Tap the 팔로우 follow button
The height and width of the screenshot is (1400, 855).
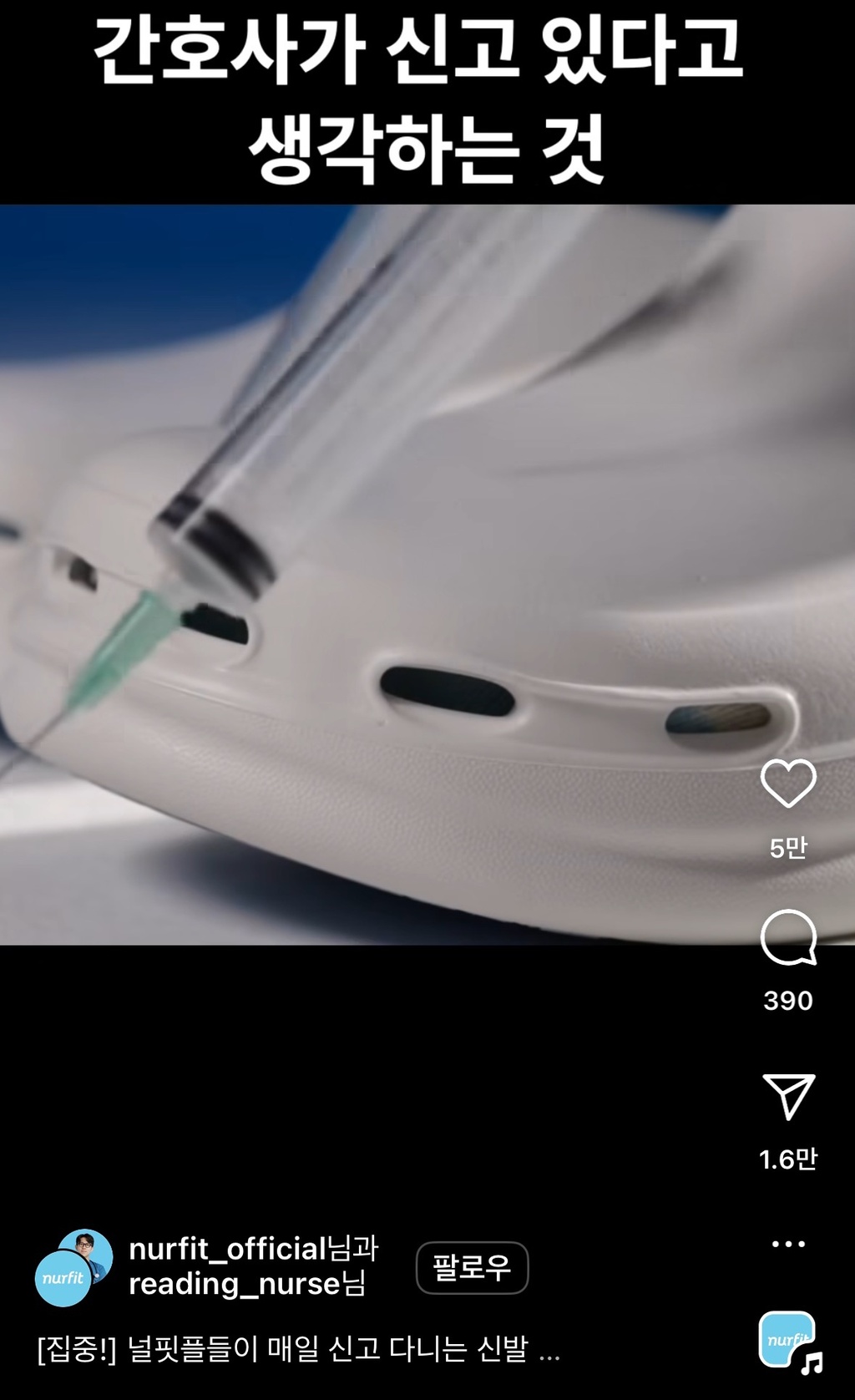pyautogui.click(x=472, y=1267)
